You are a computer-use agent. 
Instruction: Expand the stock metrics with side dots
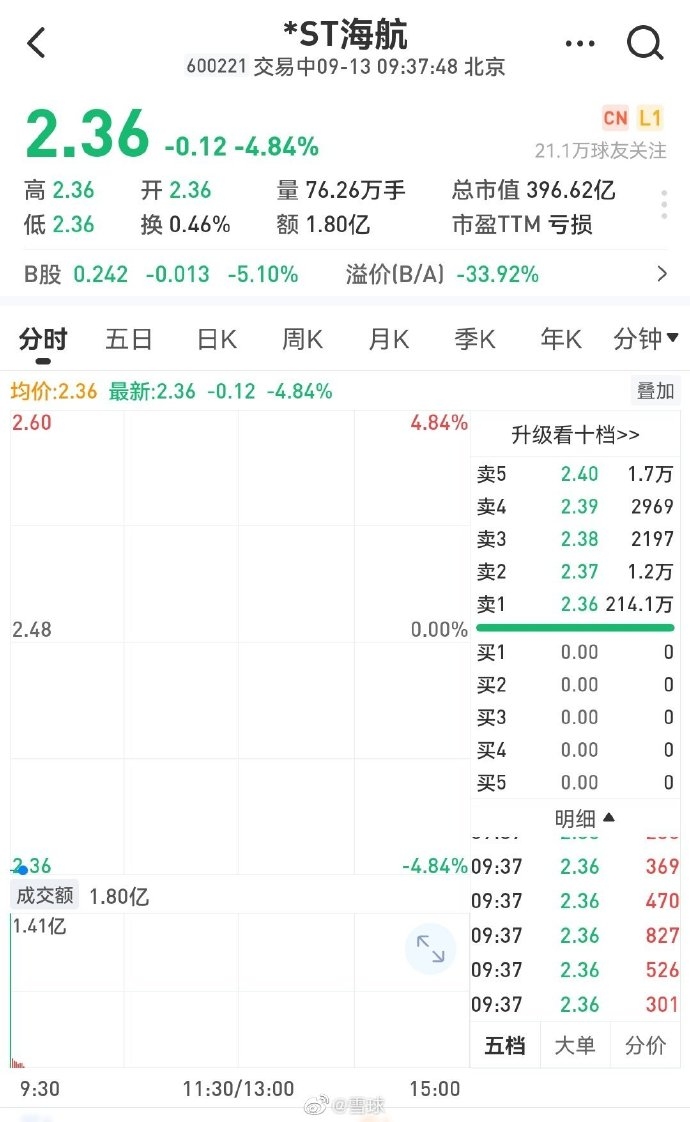(x=664, y=205)
